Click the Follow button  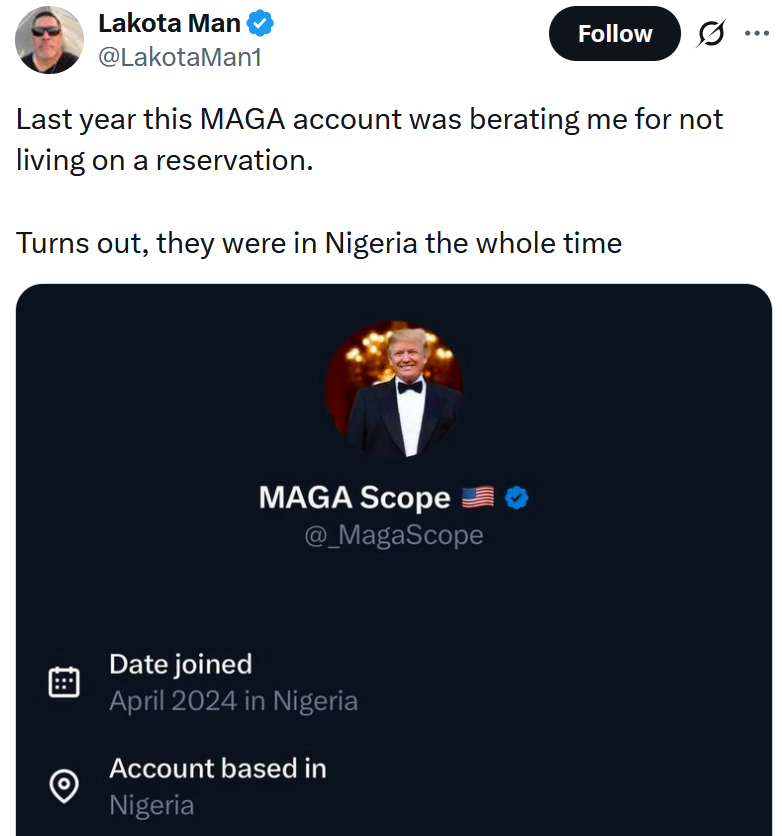[614, 32]
